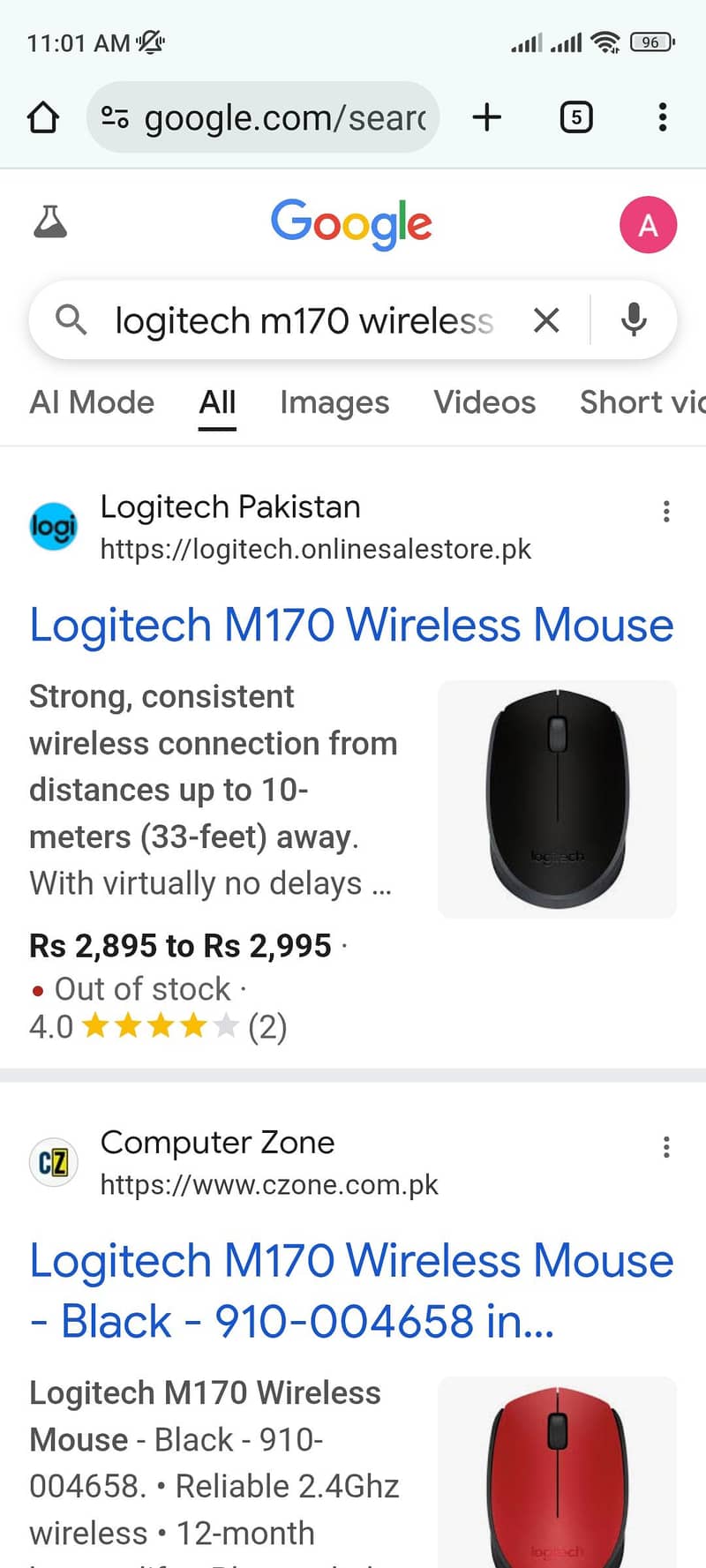Open options menu for Logitech Pakistan result
The image size is (706, 1568).
pyautogui.click(x=666, y=510)
